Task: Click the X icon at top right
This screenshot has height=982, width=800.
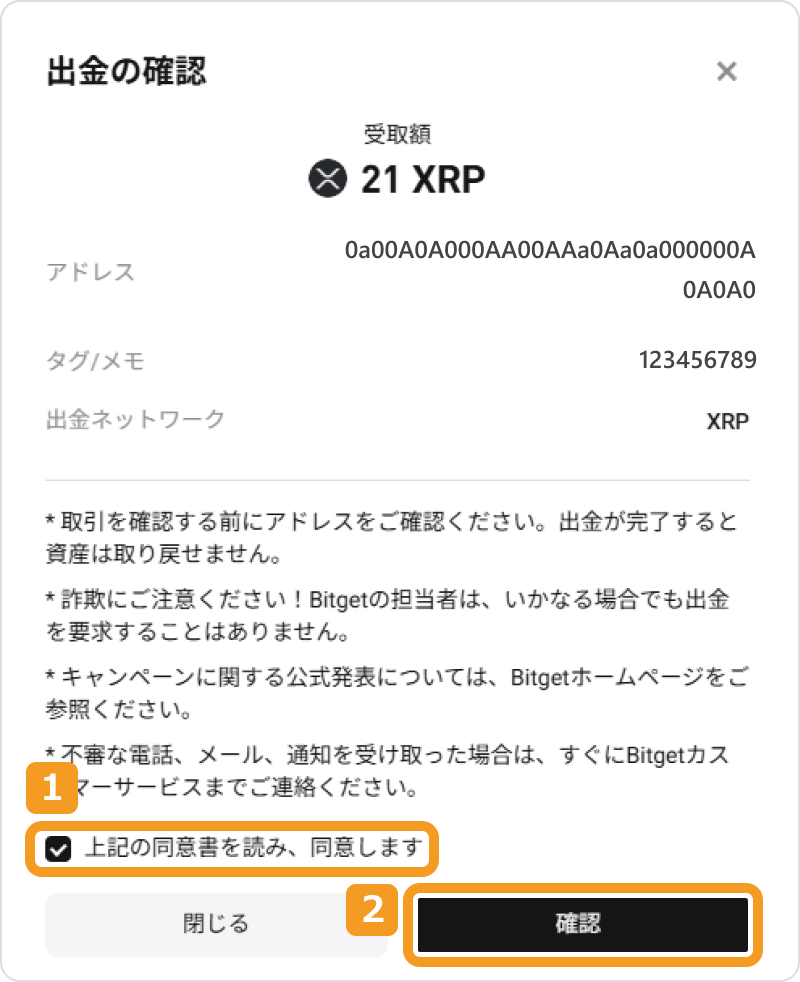Action: pos(726,71)
